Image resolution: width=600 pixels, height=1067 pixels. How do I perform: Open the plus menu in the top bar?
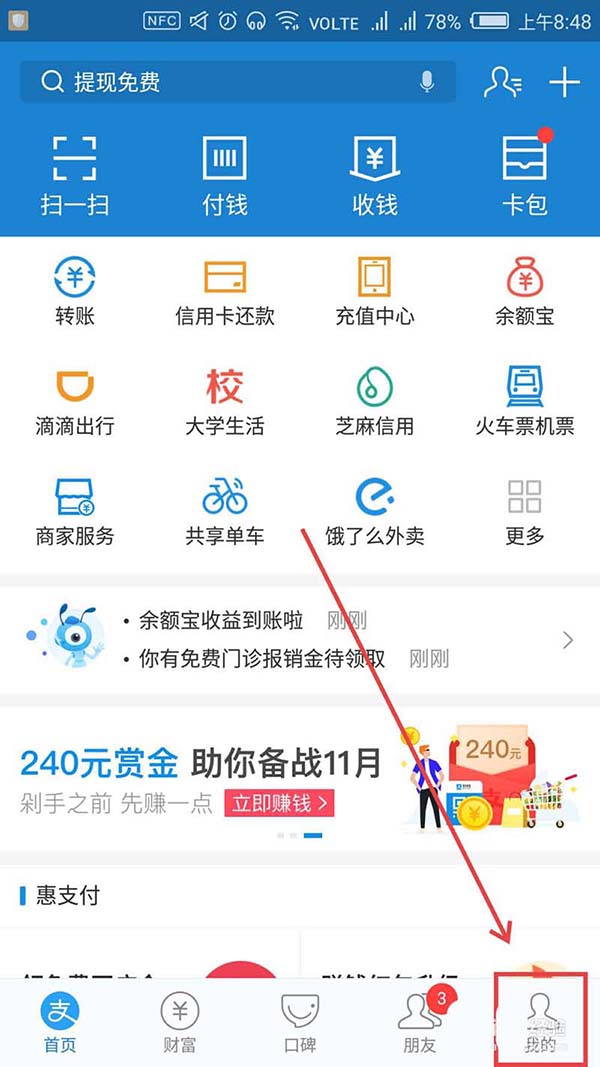(x=565, y=82)
